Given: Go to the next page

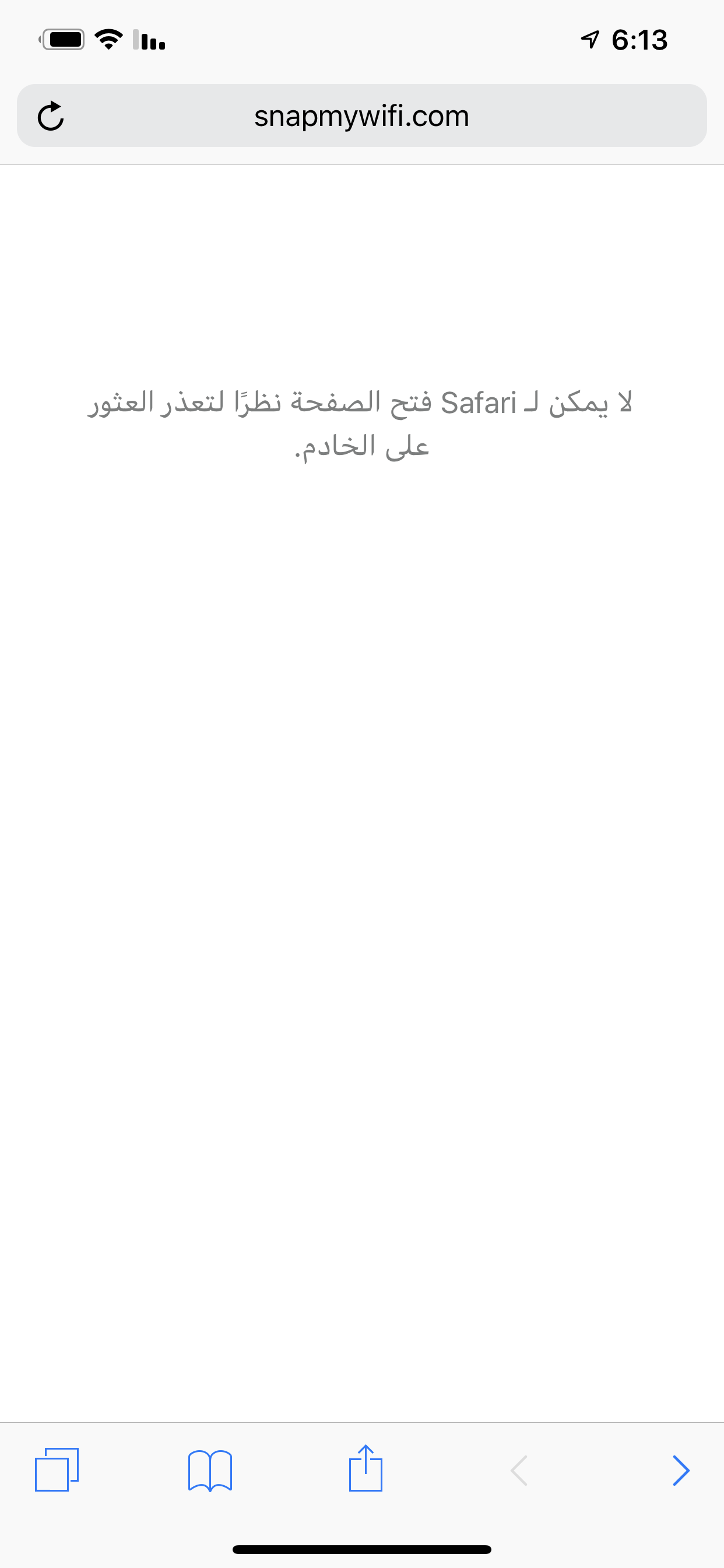Looking at the screenshot, I should point(681,1471).
